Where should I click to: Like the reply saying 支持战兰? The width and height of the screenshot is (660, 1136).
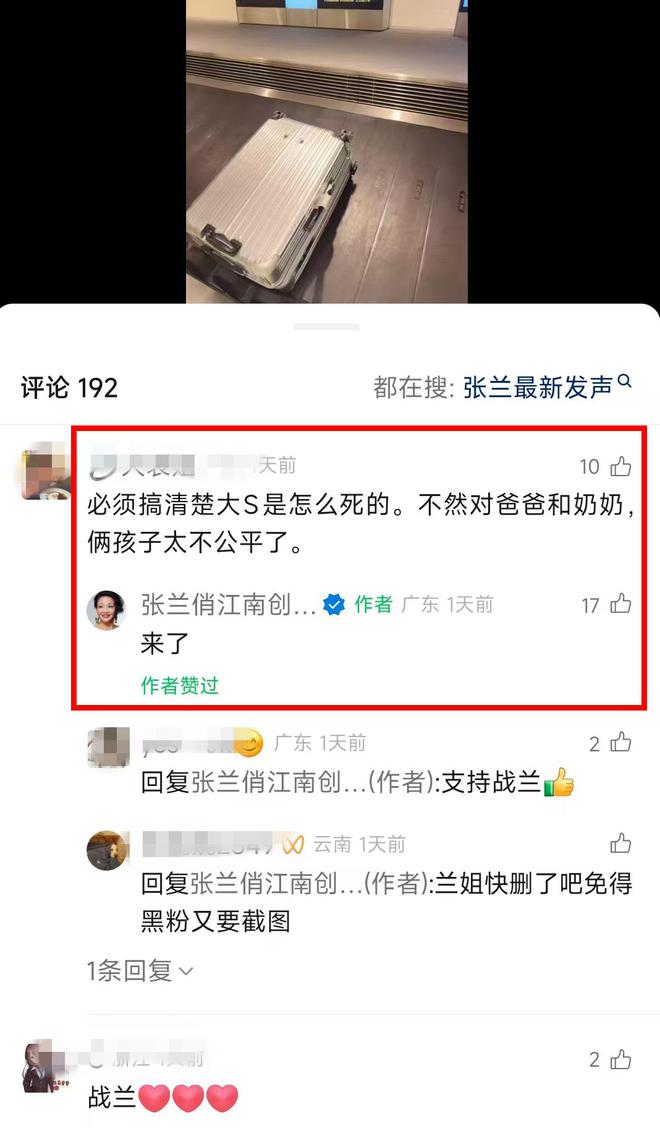tap(620, 742)
